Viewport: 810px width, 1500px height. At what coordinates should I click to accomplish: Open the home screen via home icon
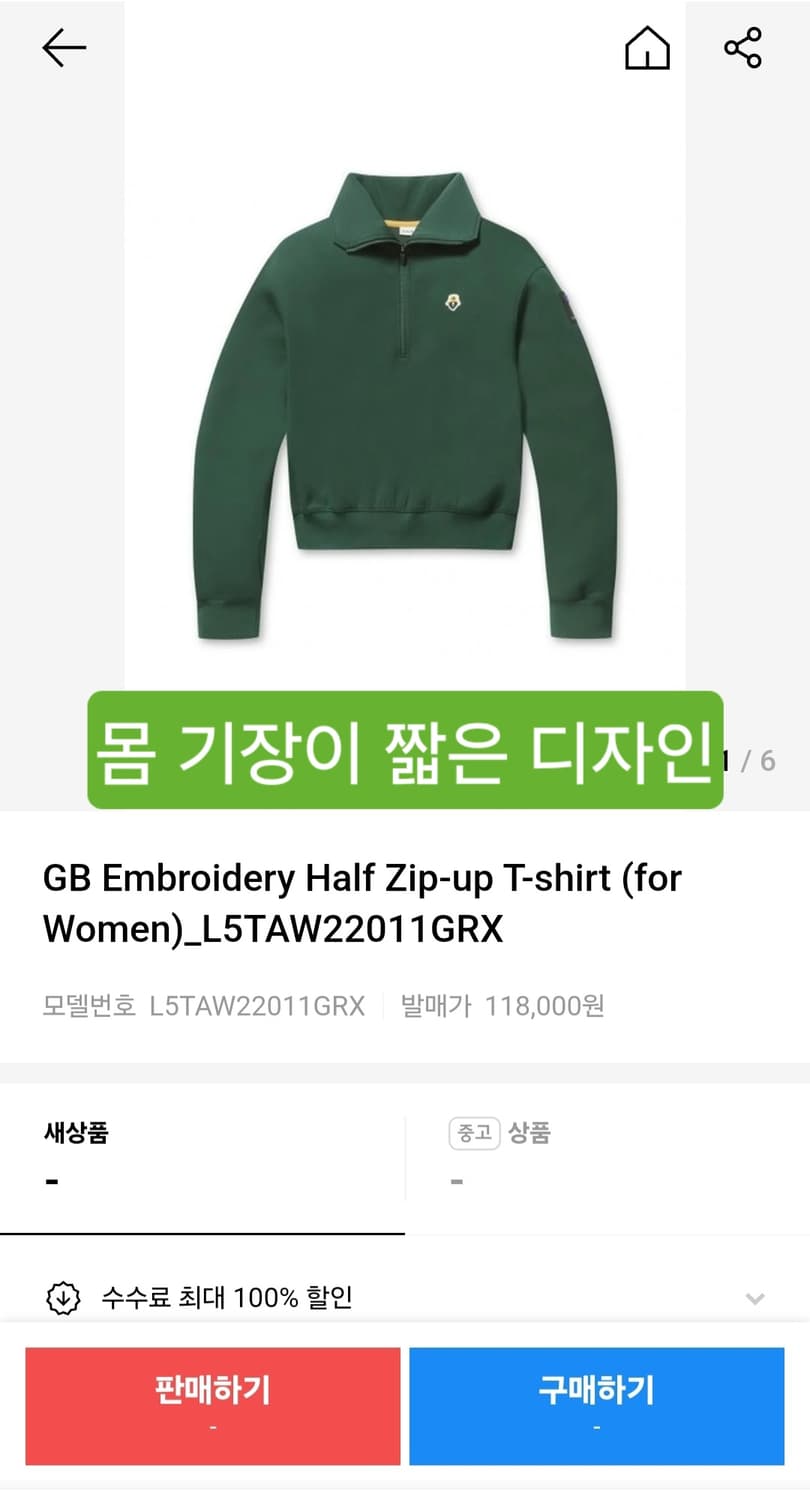point(648,48)
